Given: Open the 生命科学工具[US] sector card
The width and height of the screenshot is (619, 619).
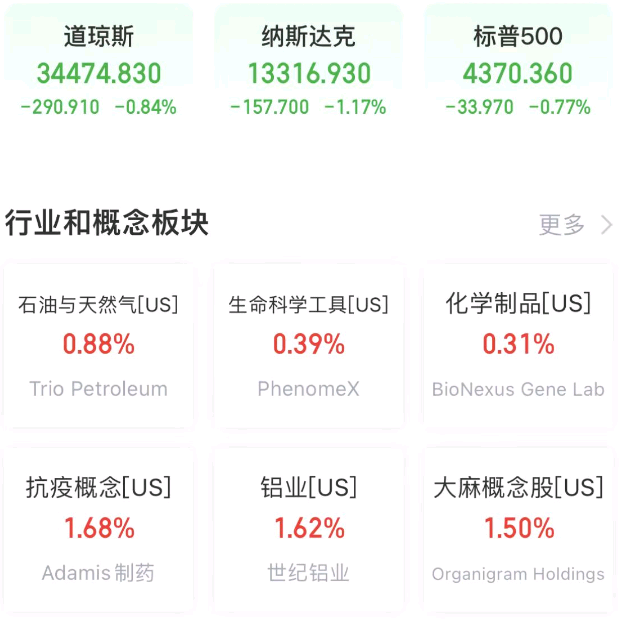Looking at the screenshot, I should [308, 346].
